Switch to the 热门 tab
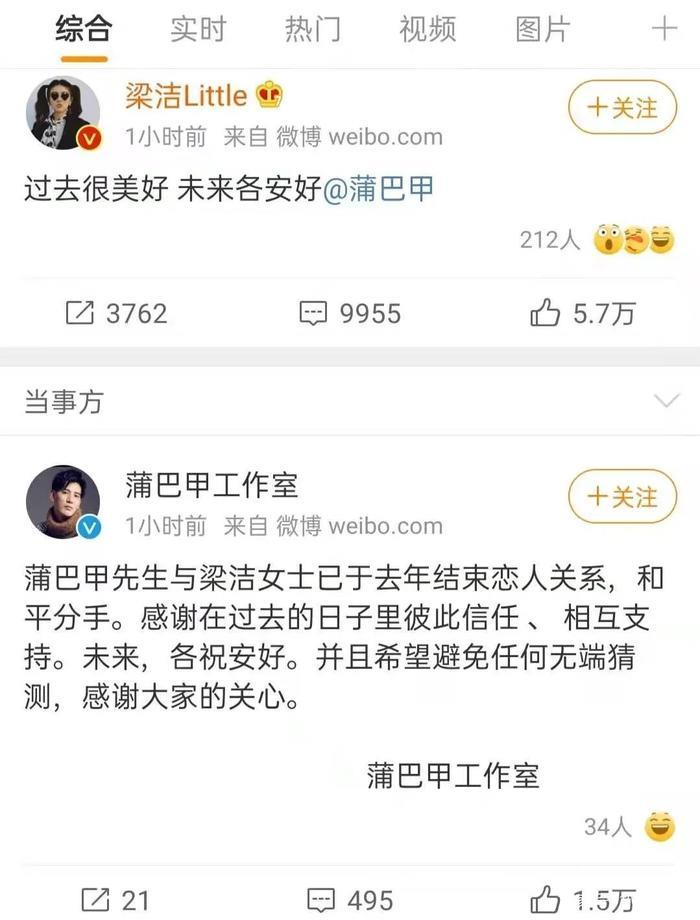 pos(312,29)
